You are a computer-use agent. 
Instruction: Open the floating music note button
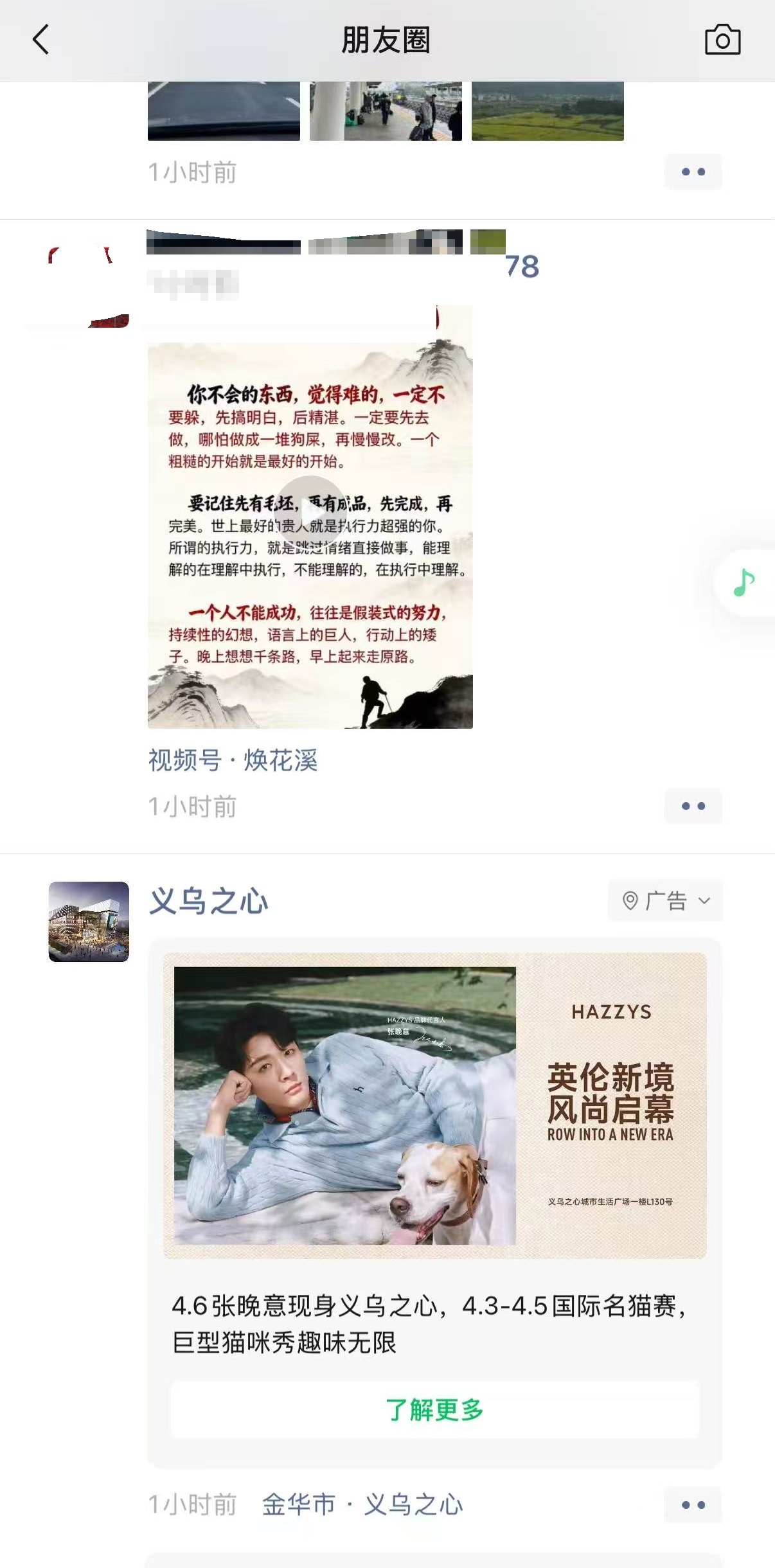tap(744, 583)
